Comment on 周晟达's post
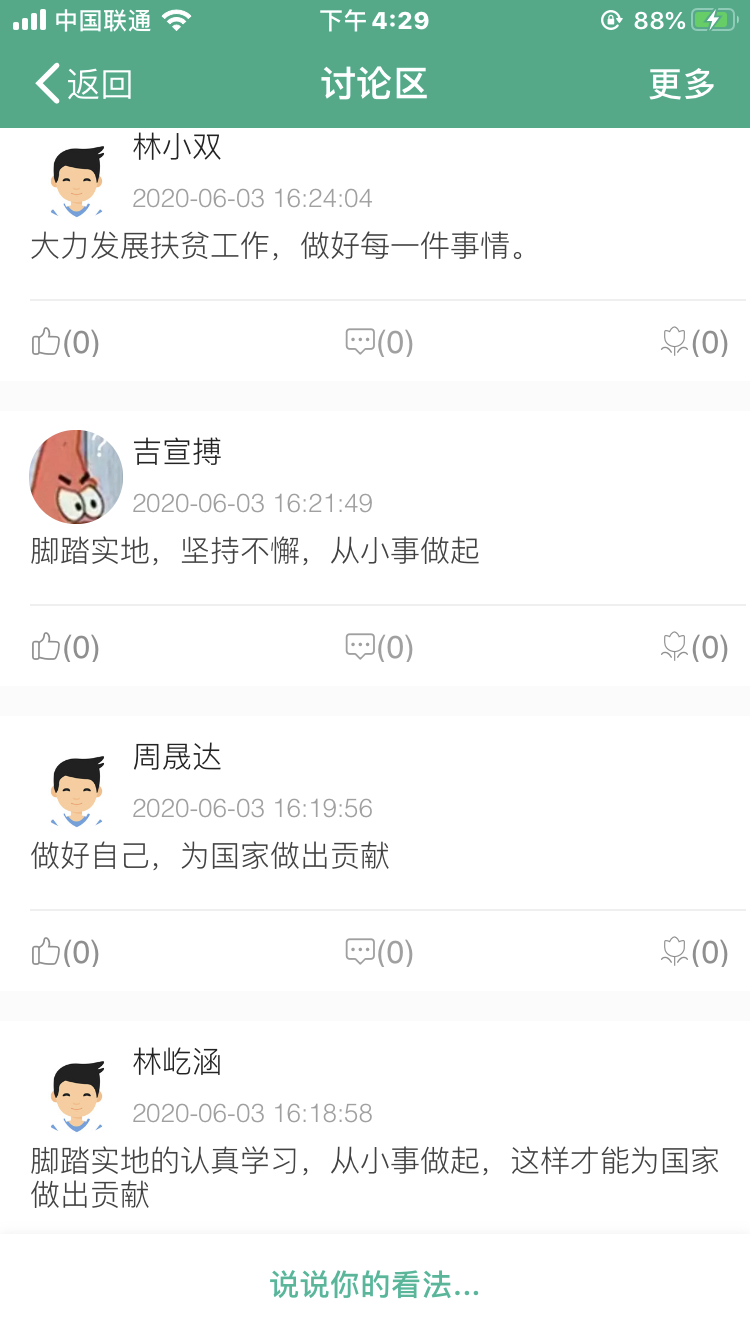Viewport: 750px width, 1334px height. pyautogui.click(x=379, y=952)
